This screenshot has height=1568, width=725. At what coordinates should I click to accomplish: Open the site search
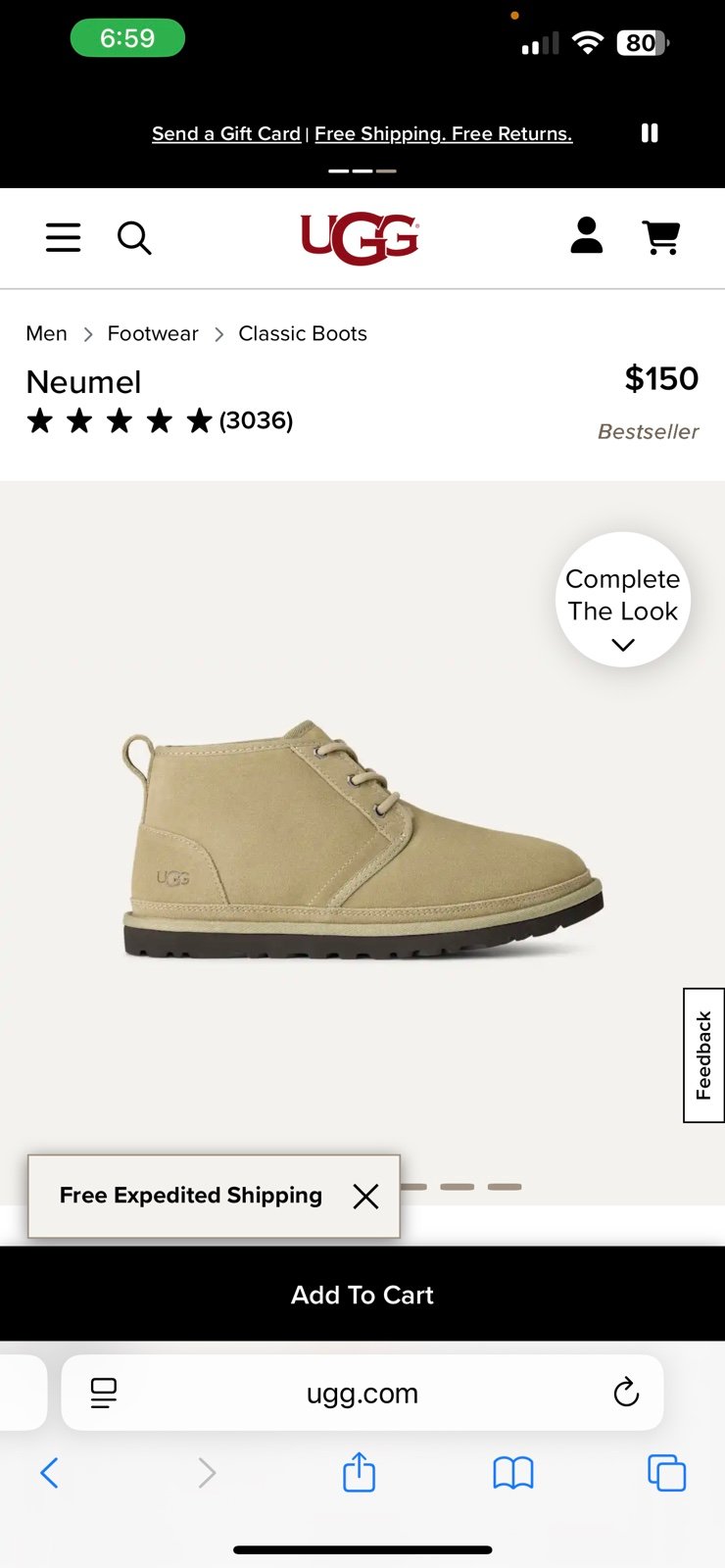134,237
